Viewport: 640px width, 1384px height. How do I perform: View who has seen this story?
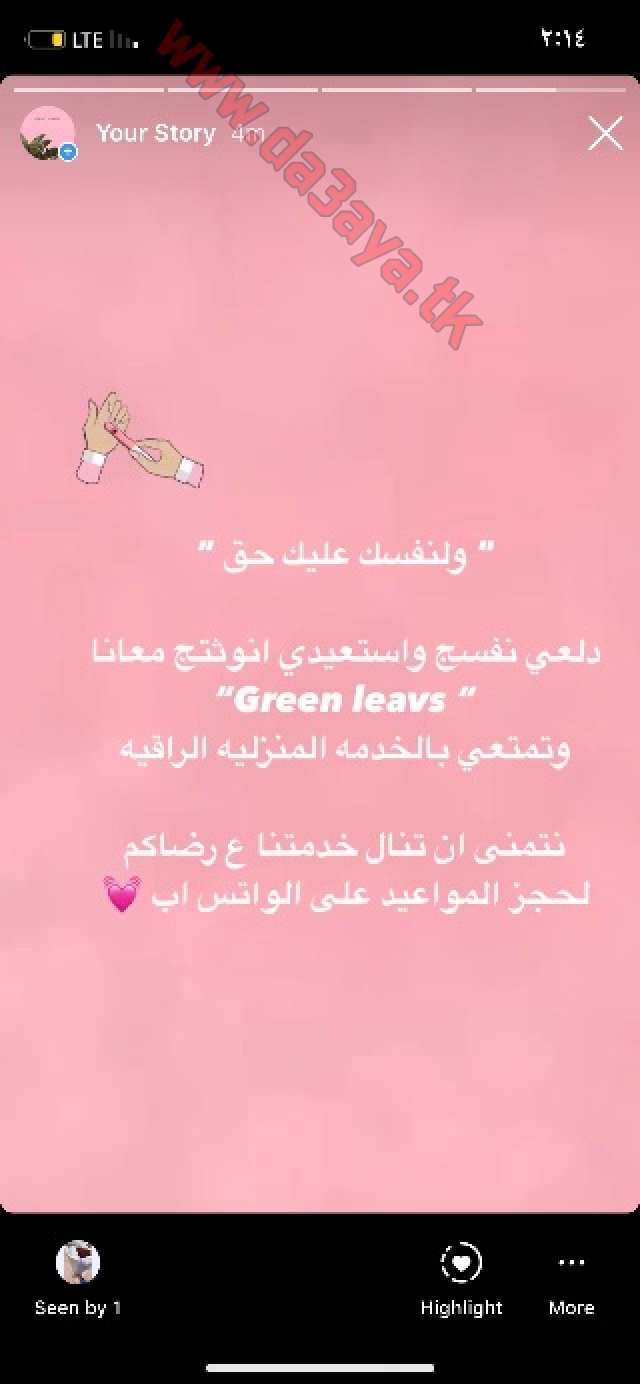click(78, 1279)
